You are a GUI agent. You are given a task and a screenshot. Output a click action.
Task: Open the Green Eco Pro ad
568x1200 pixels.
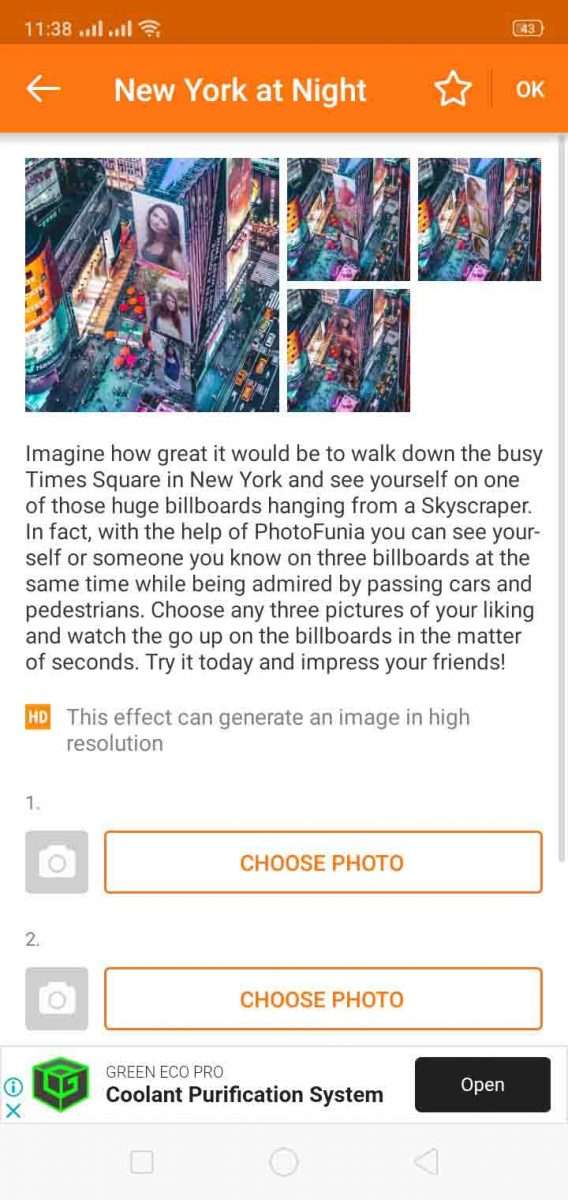pos(483,1084)
